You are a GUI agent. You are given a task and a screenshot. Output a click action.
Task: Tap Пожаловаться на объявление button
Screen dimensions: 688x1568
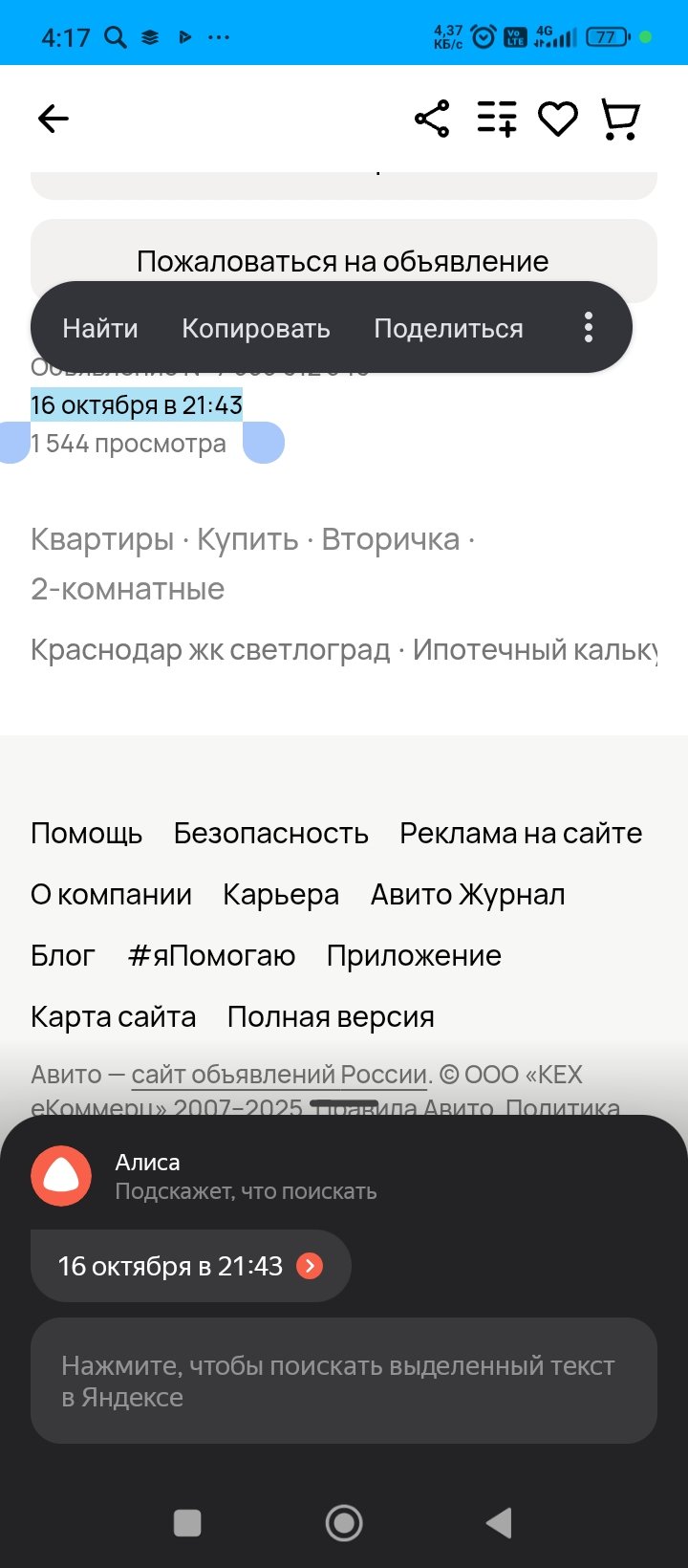coord(343,261)
